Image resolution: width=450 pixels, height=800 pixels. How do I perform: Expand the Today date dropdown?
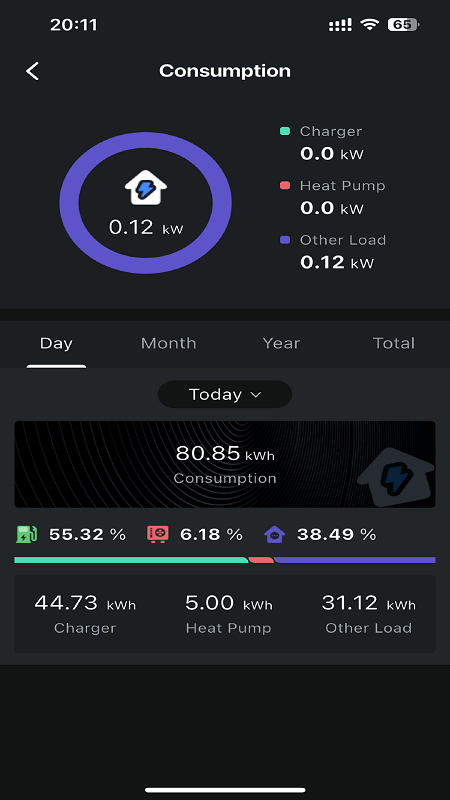tap(225, 394)
